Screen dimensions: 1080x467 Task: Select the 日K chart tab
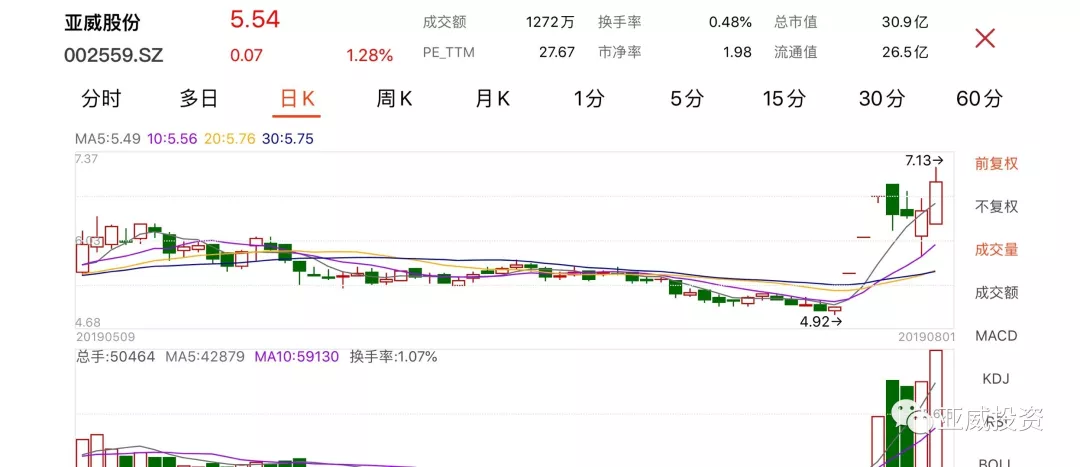pos(297,98)
